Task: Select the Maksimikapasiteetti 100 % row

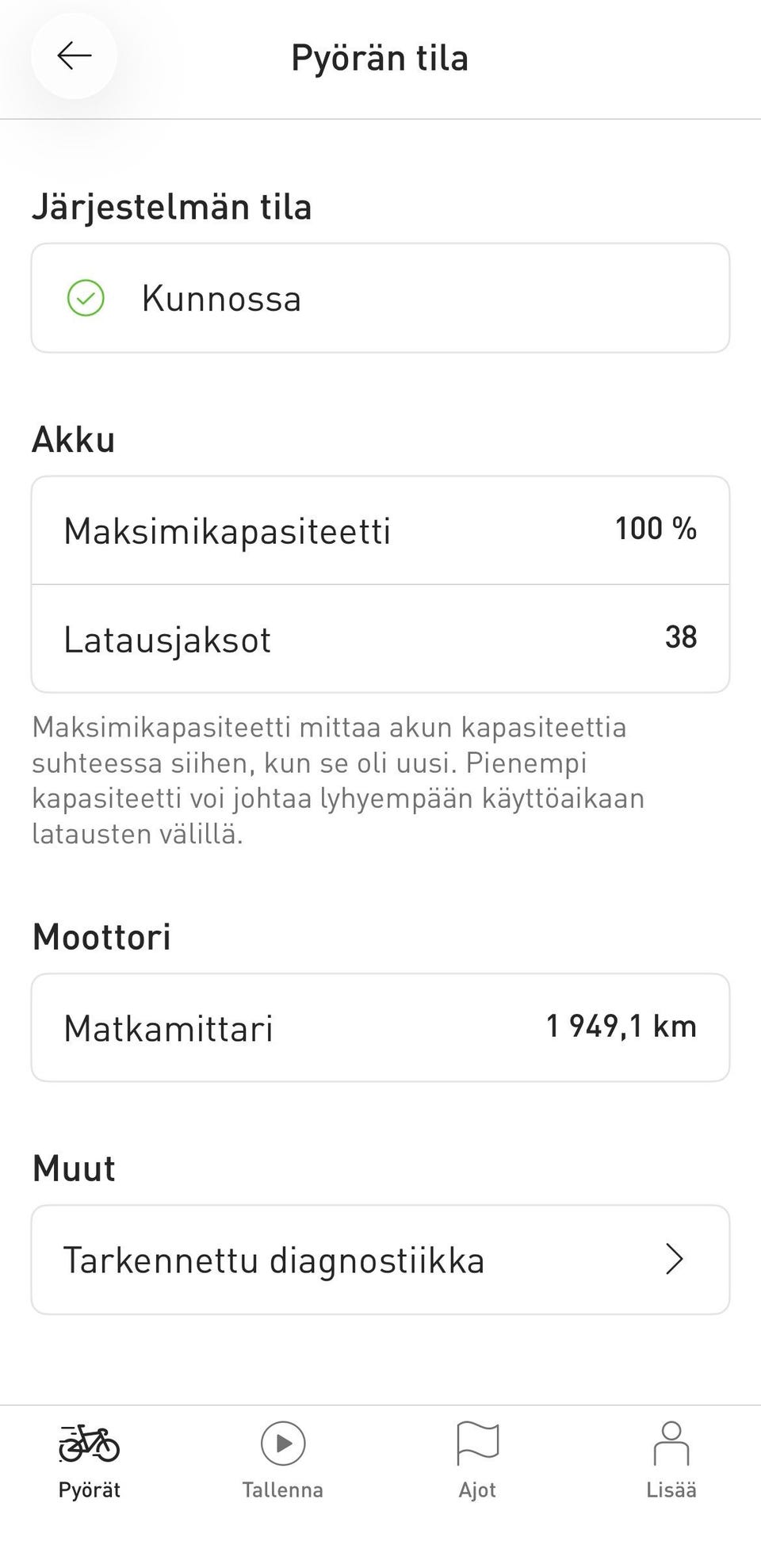Action: pyautogui.click(x=380, y=530)
